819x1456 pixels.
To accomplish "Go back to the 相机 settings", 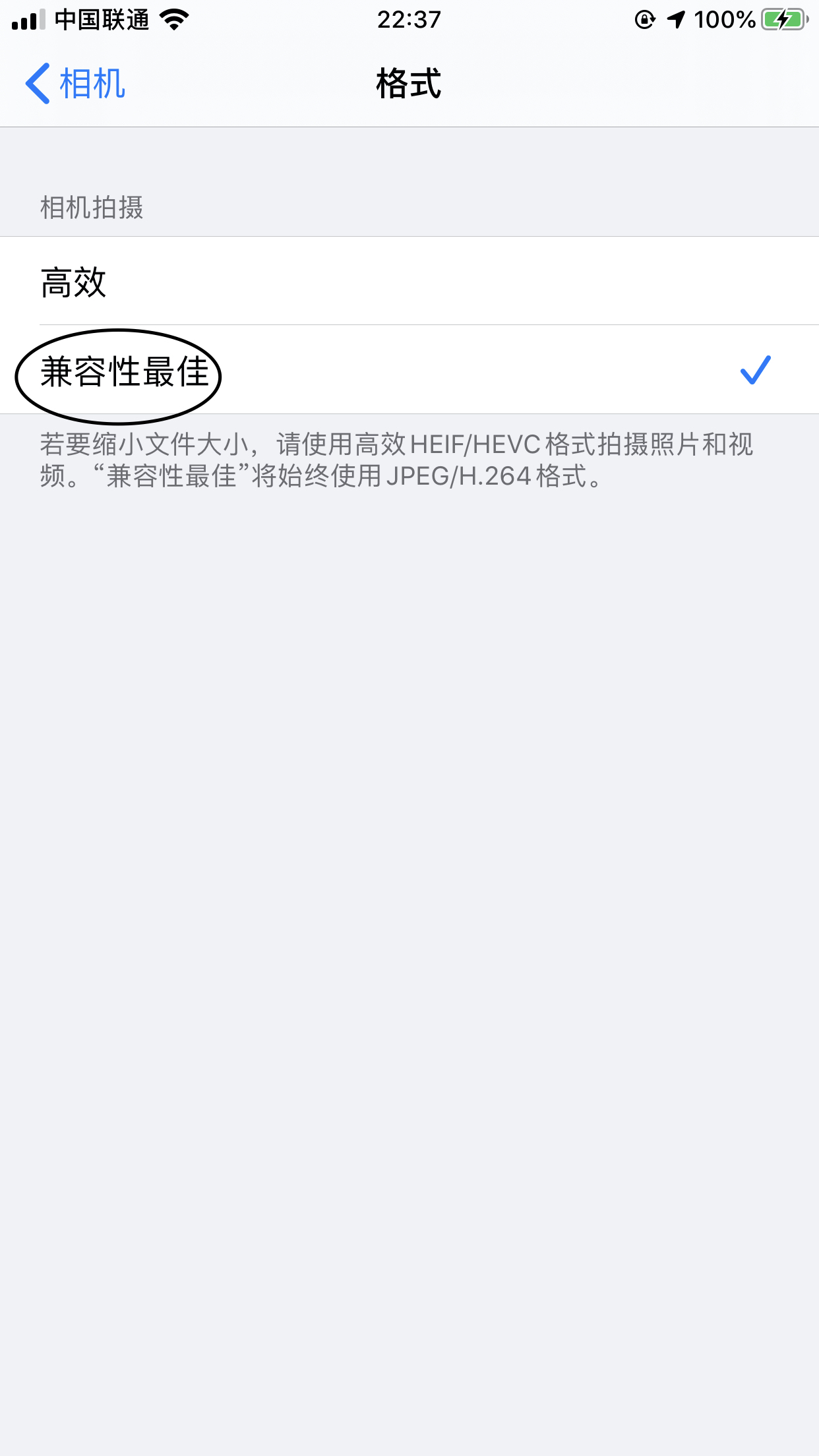I will 75,84.
